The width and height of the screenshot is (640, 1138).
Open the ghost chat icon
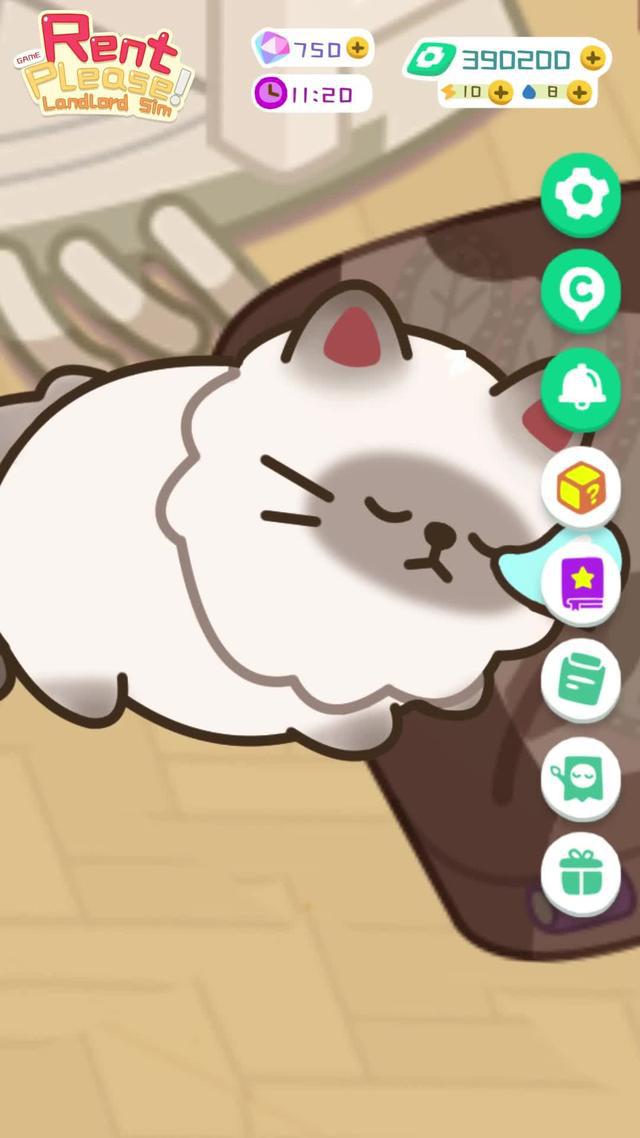(x=580, y=778)
